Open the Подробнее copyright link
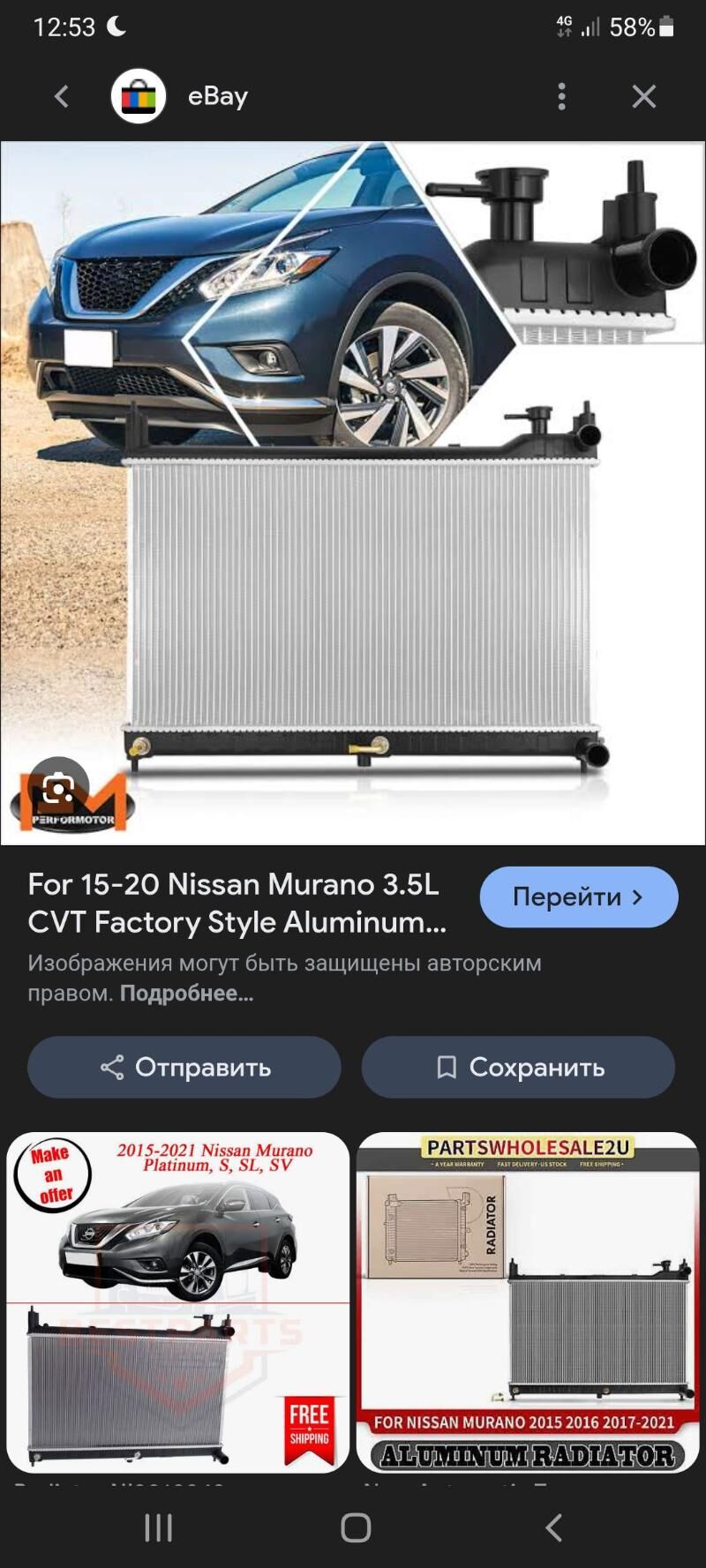 pyautogui.click(x=186, y=994)
